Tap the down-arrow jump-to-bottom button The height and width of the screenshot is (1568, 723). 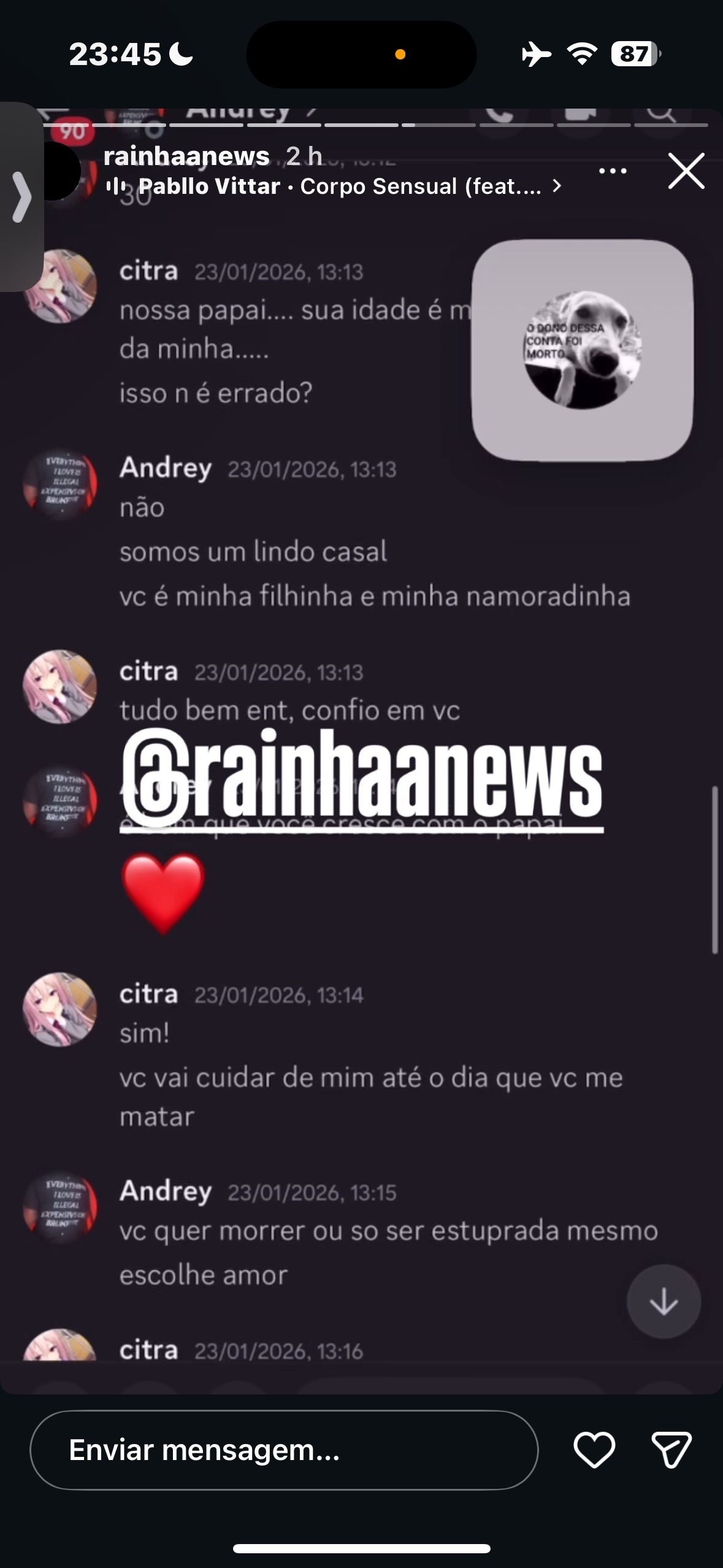(x=664, y=1303)
